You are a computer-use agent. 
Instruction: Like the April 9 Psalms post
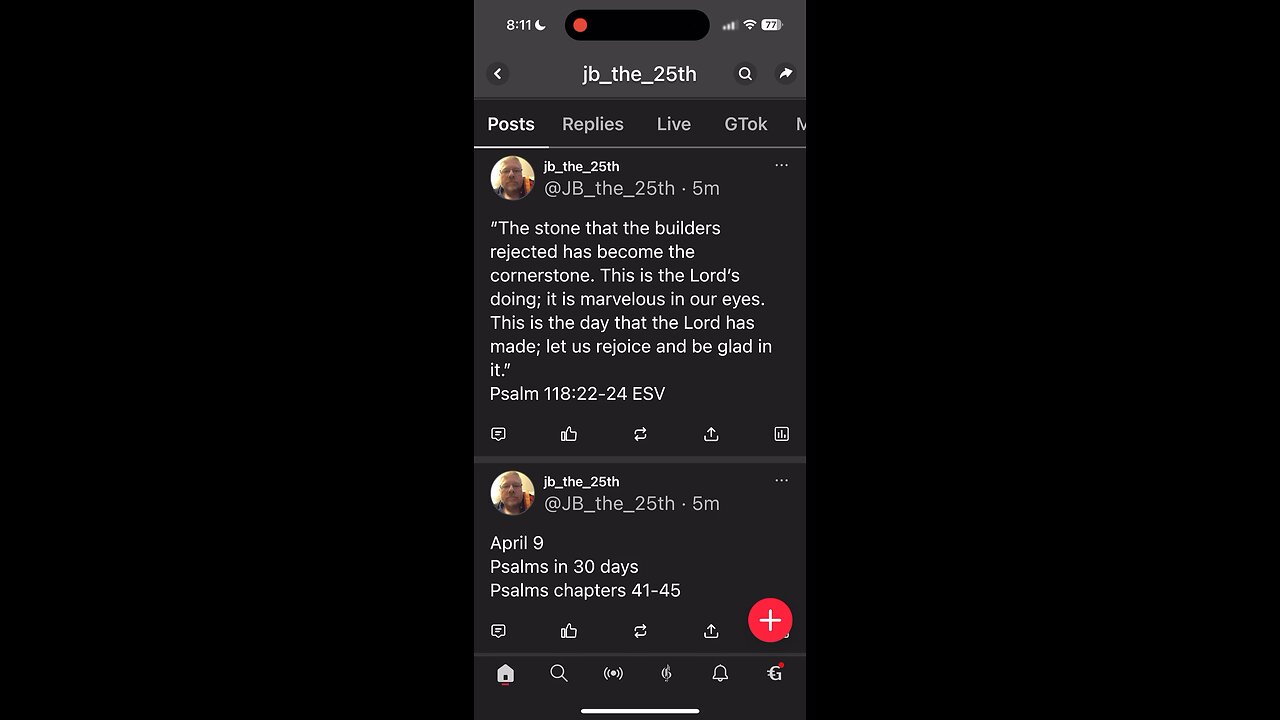coord(569,631)
